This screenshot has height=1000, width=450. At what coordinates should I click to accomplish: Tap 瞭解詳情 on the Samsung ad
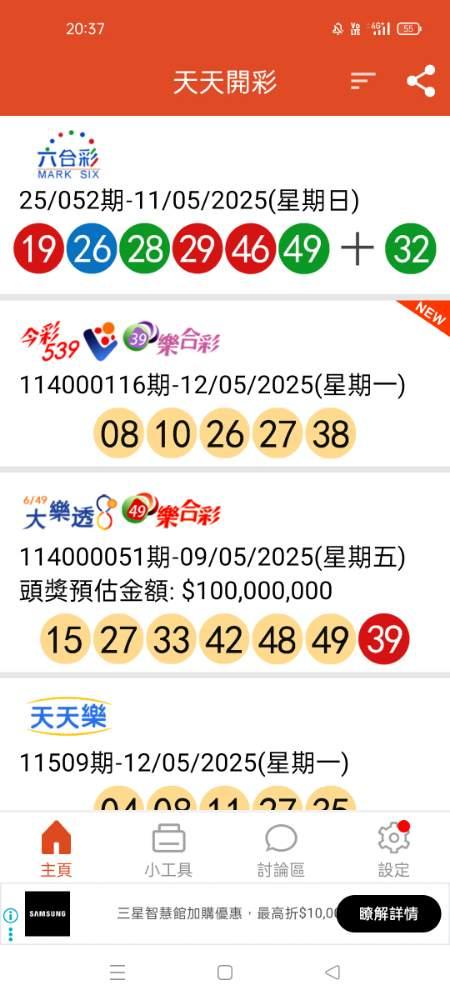click(388, 914)
